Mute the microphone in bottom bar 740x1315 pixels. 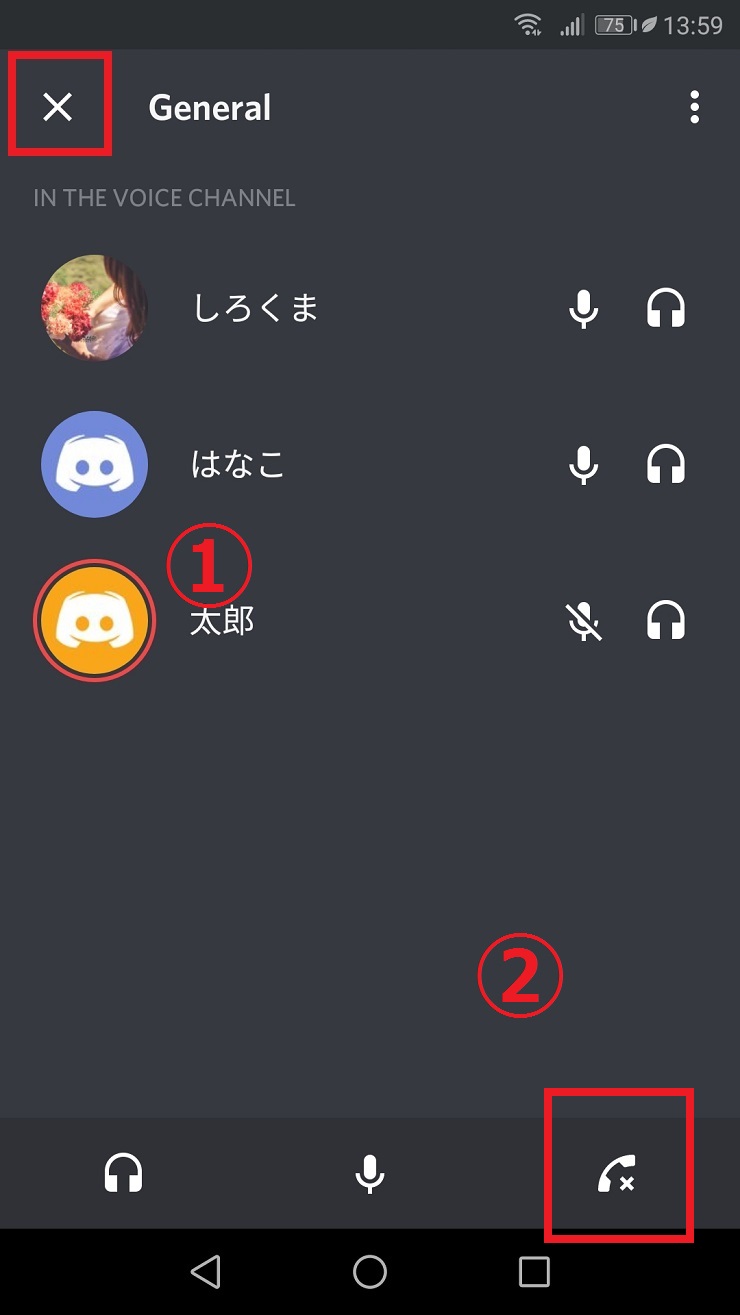370,1173
